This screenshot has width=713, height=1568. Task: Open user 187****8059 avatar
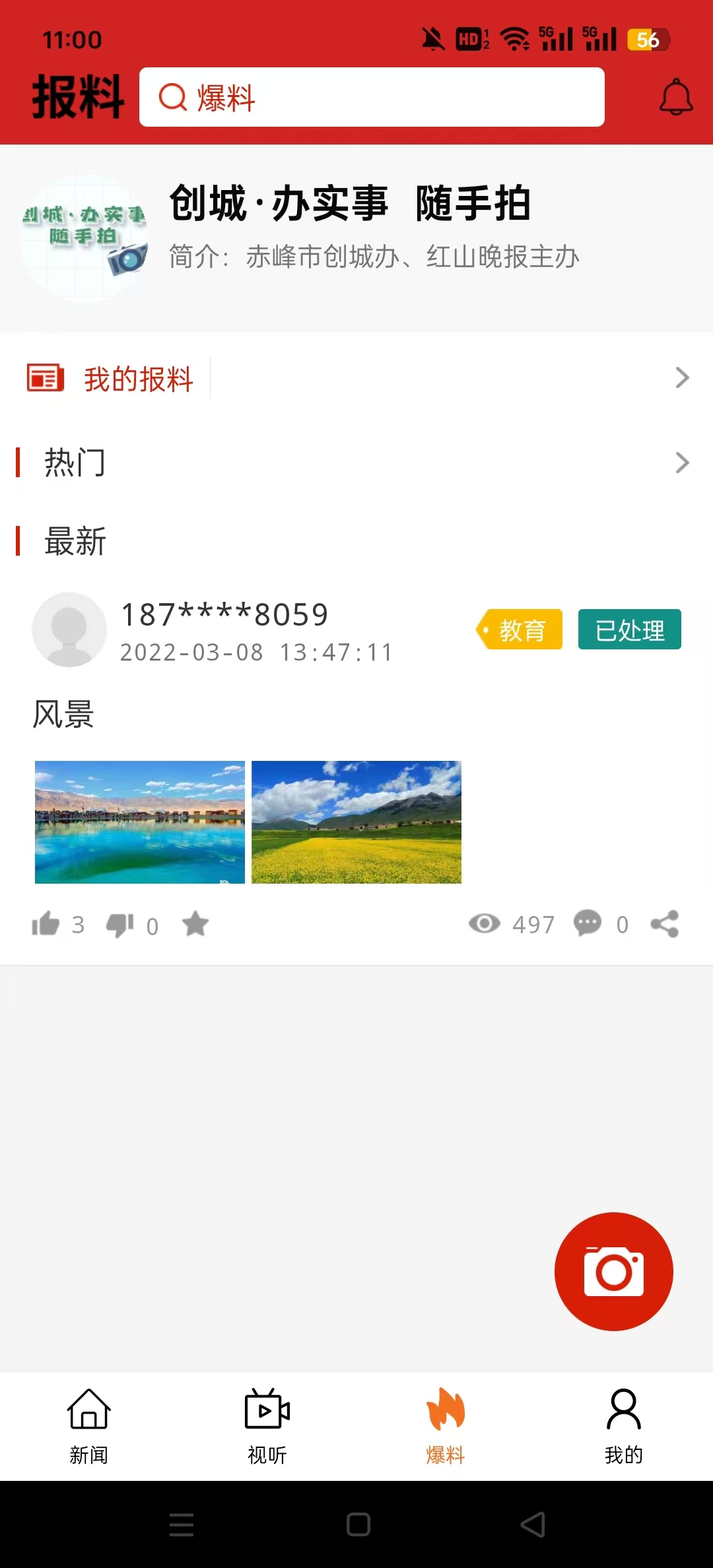click(69, 630)
